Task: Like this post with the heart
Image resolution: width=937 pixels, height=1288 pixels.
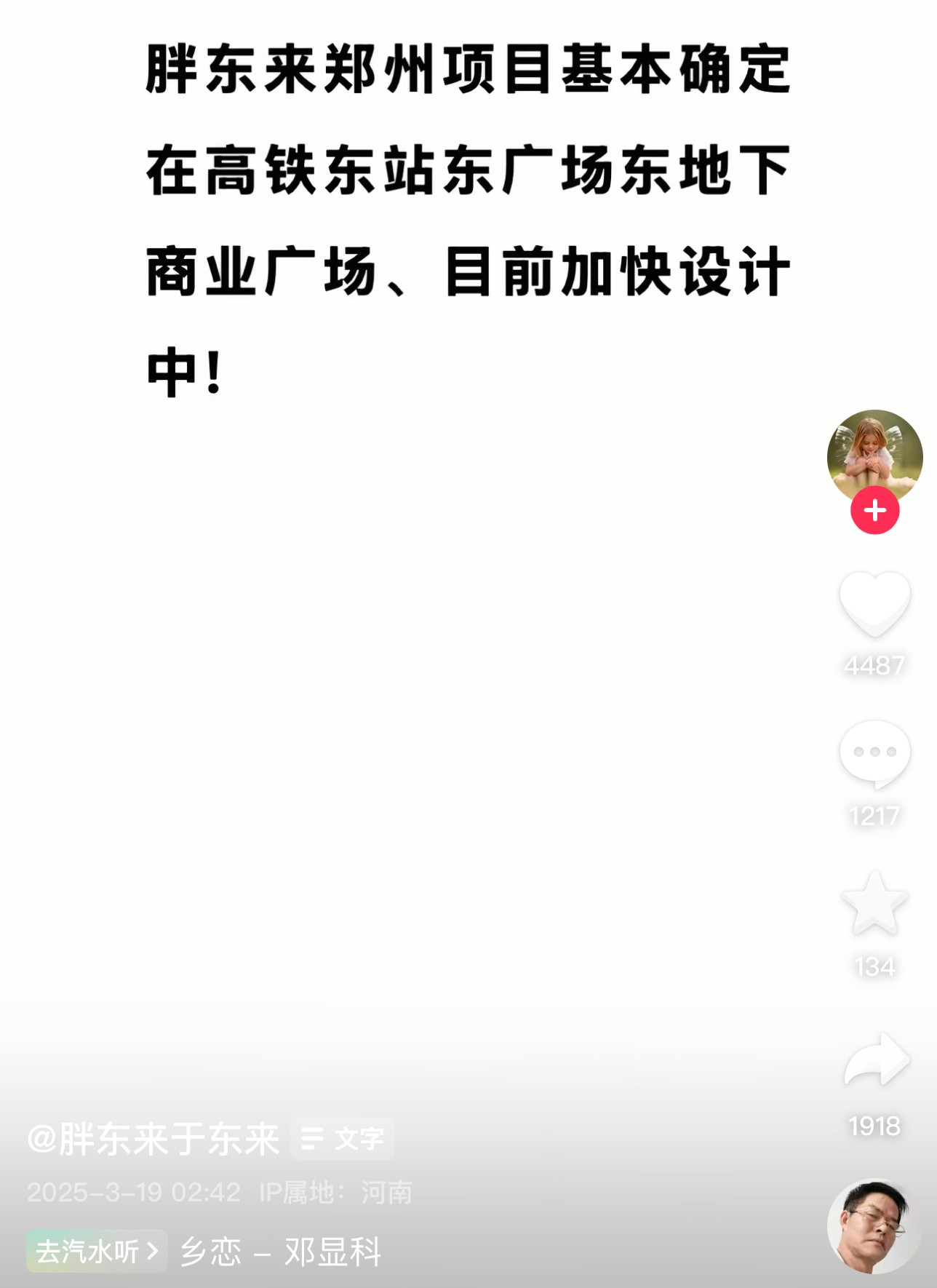Action: (x=874, y=604)
